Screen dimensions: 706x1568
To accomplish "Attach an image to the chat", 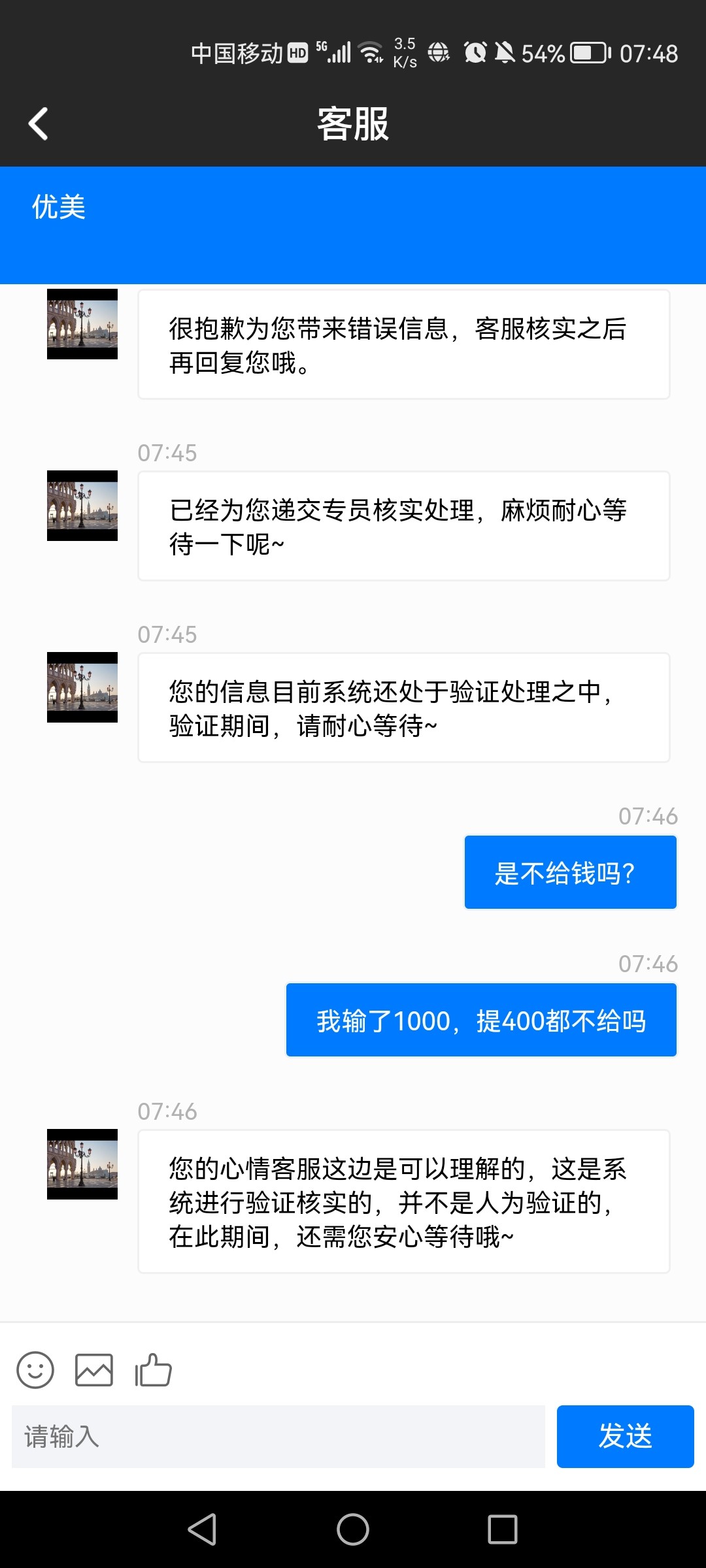I will pos(94,1370).
